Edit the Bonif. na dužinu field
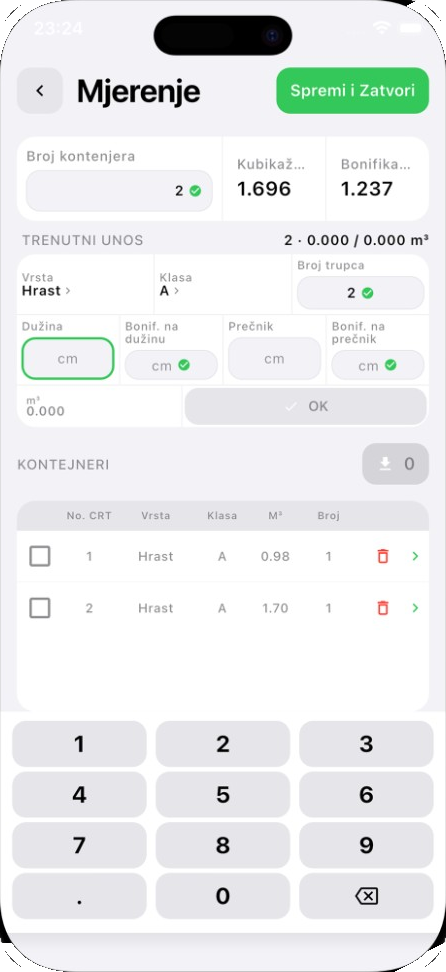The image size is (446, 972). click(x=171, y=365)
